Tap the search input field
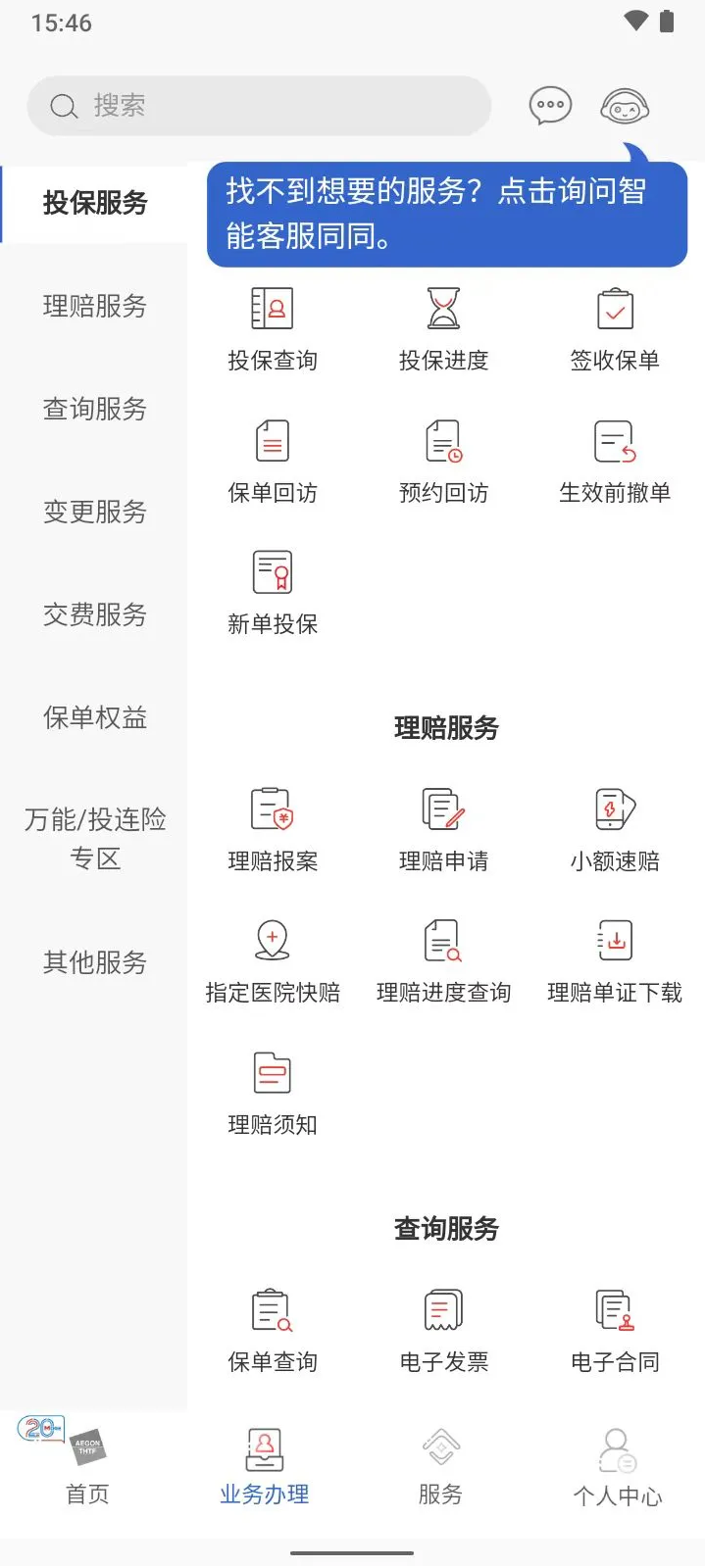Screen dimensions: 706x1568 tap(260, 105)
